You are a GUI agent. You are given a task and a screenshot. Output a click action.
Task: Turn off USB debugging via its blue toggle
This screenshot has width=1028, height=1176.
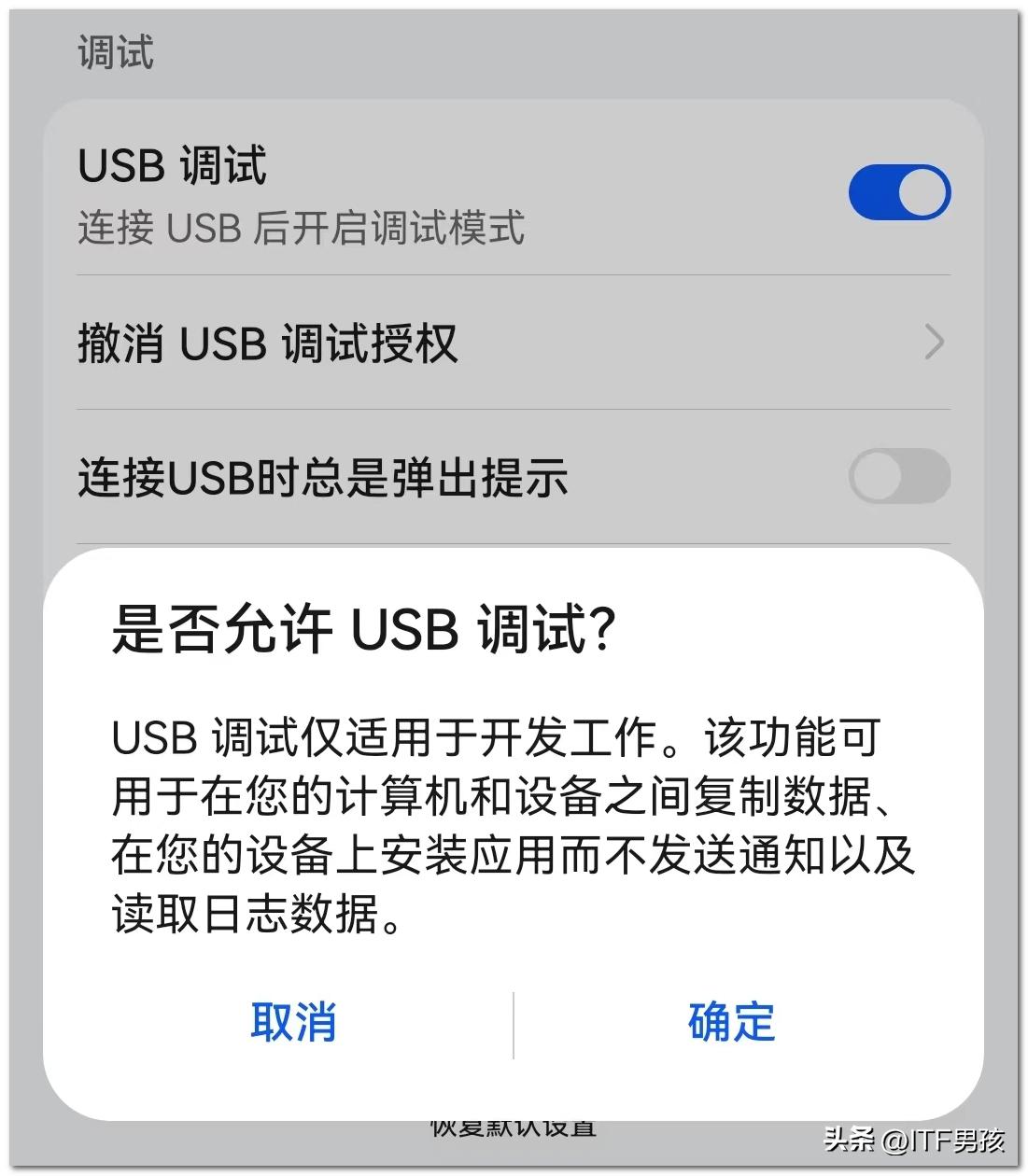pyautogui.click(x=897, y=189)
